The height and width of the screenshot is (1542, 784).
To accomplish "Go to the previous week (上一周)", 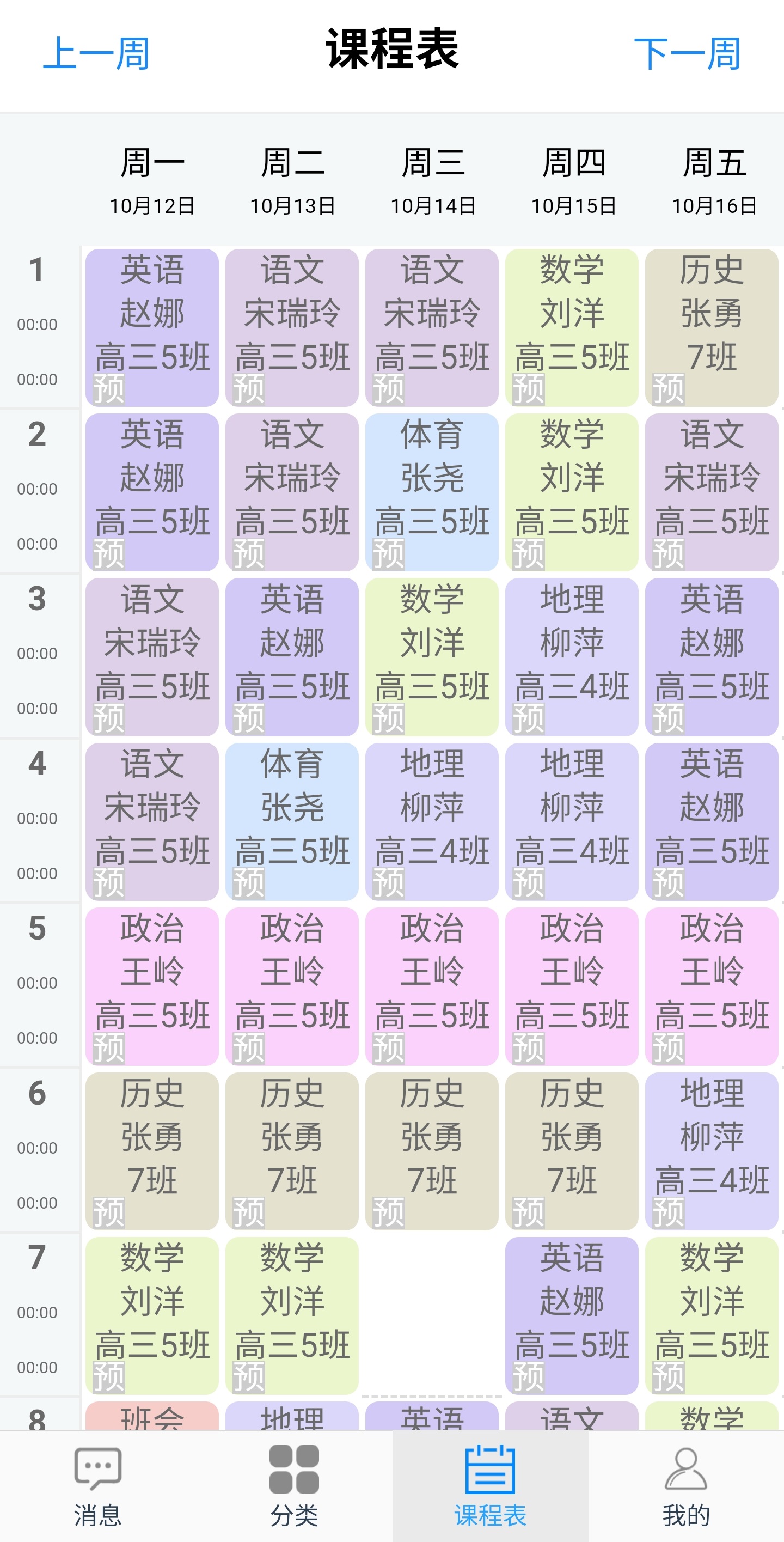I will 96,54.
